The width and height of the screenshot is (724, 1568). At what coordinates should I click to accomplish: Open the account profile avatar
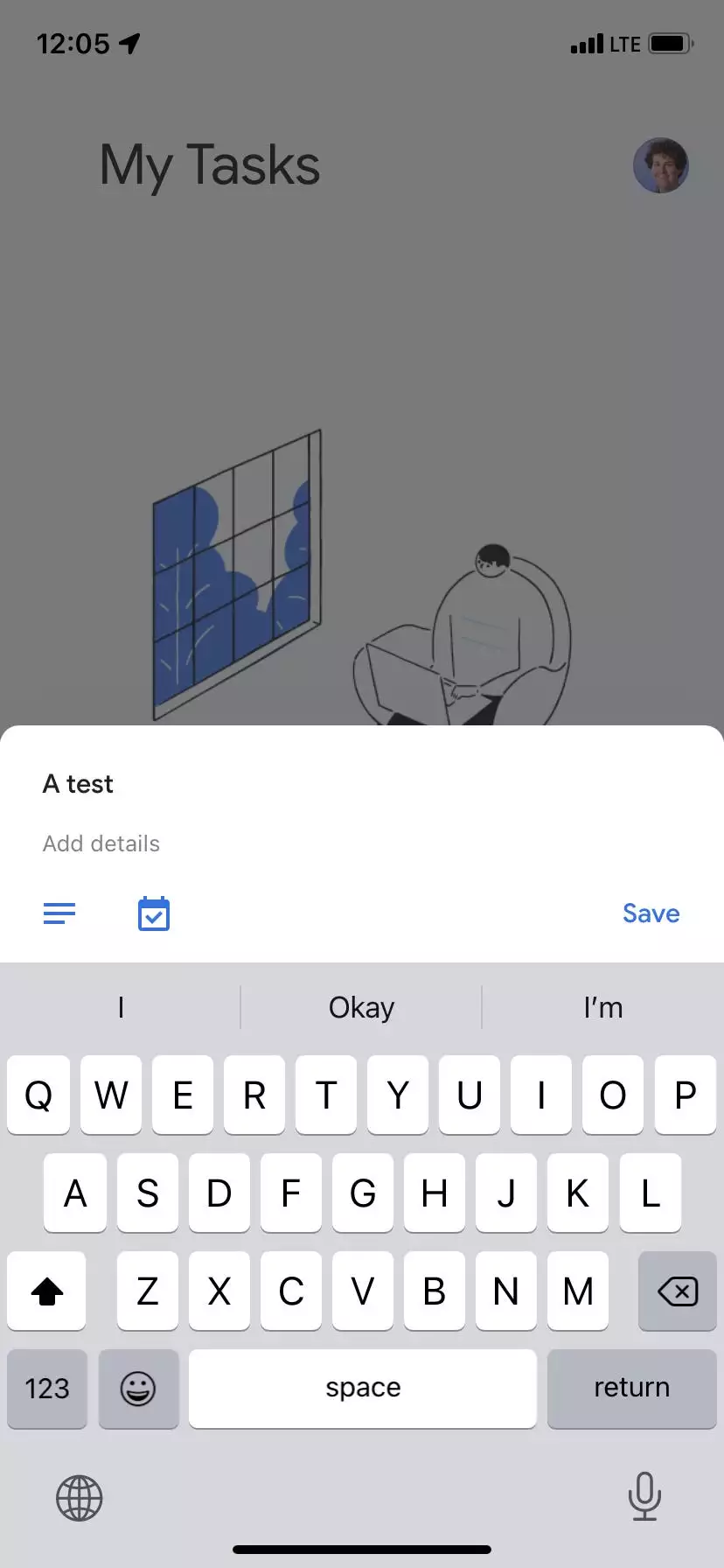(660, 165)
